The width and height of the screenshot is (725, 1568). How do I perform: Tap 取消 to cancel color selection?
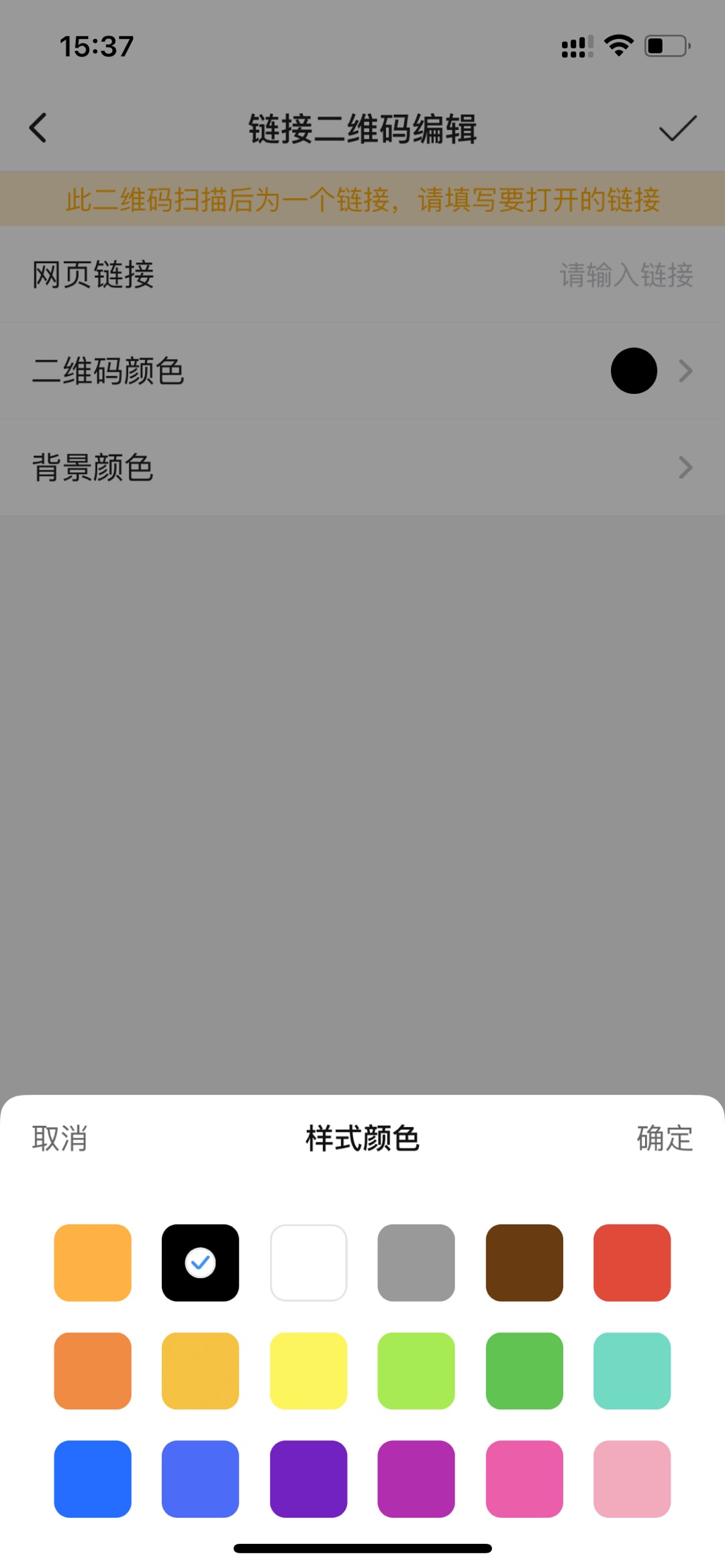click(60, 1139)
